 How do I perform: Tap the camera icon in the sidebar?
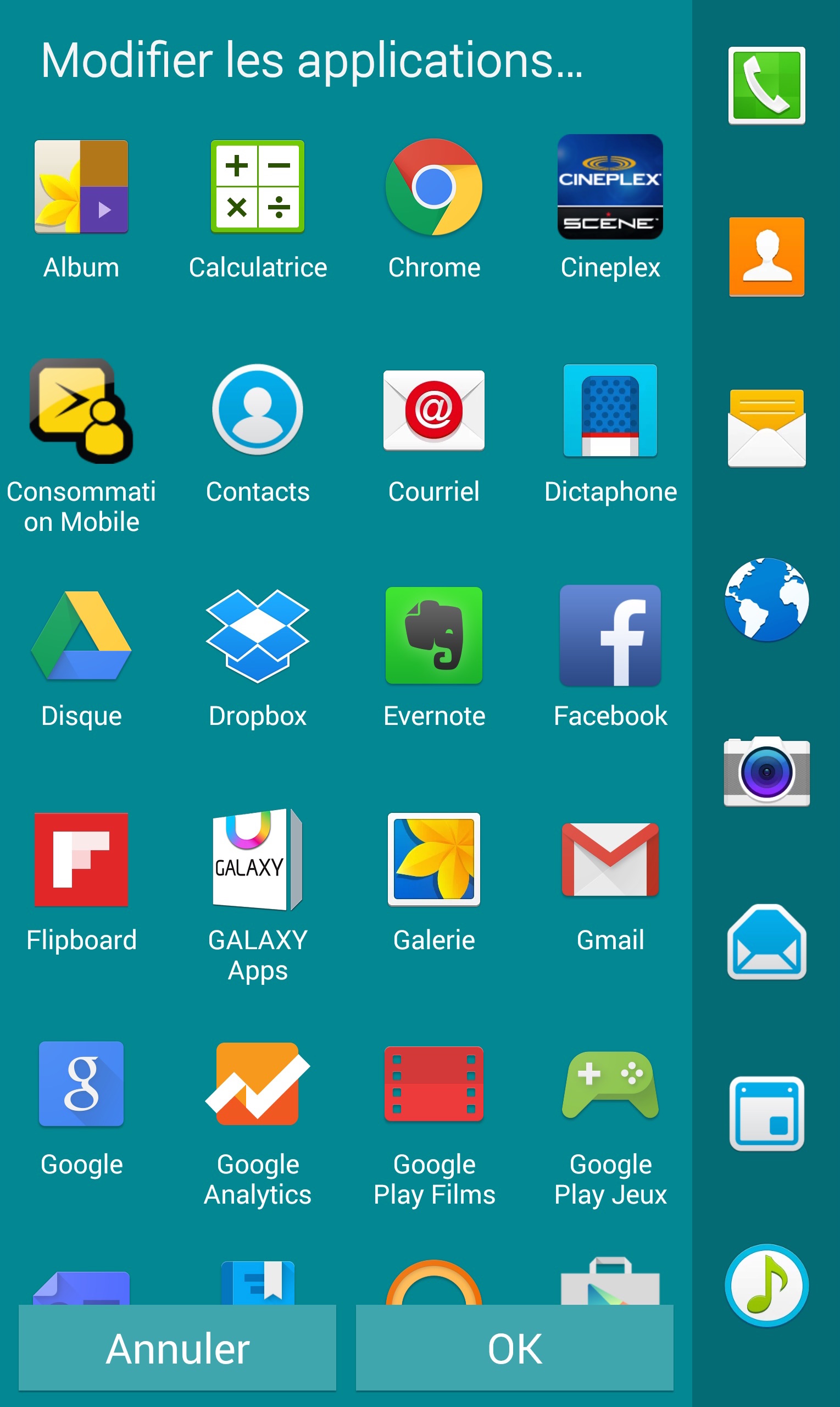click(766, 771)
